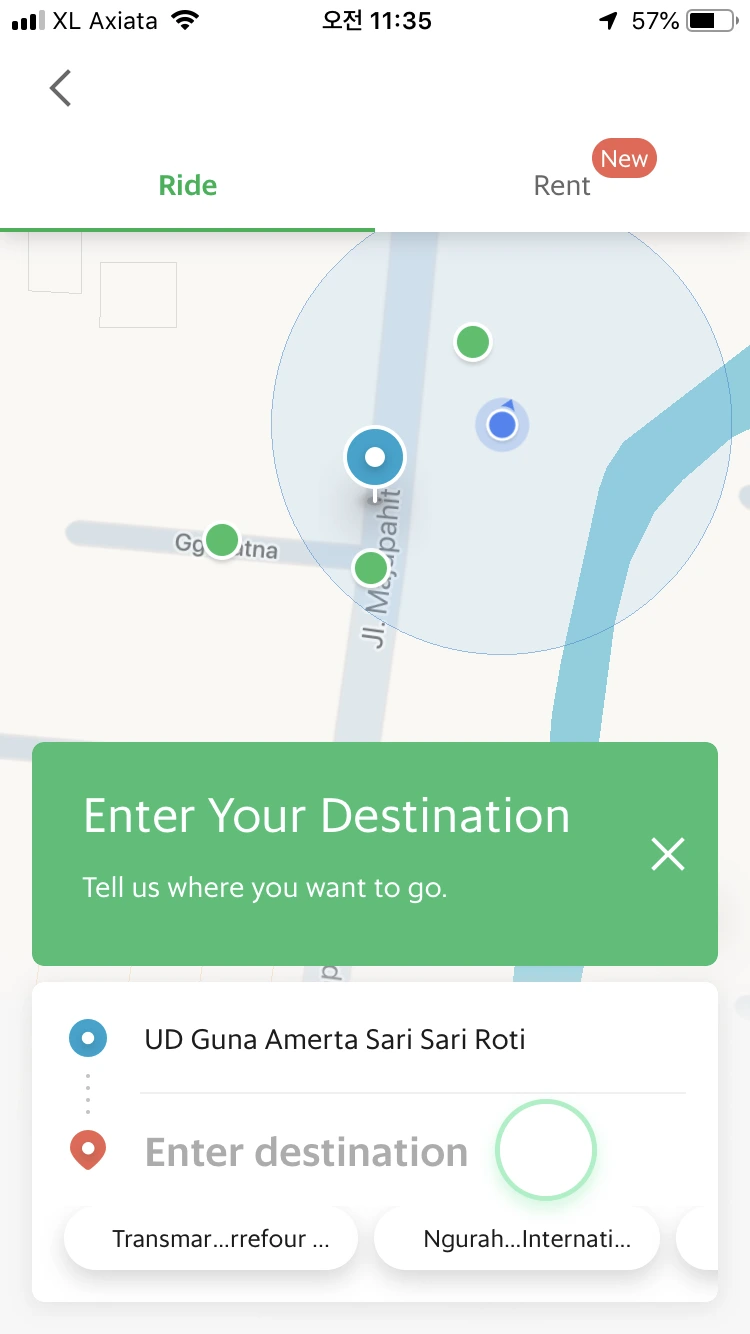Tap the Enter destination field
Viewport: 750px width, 1334px height.
[x=307, y=1152]
